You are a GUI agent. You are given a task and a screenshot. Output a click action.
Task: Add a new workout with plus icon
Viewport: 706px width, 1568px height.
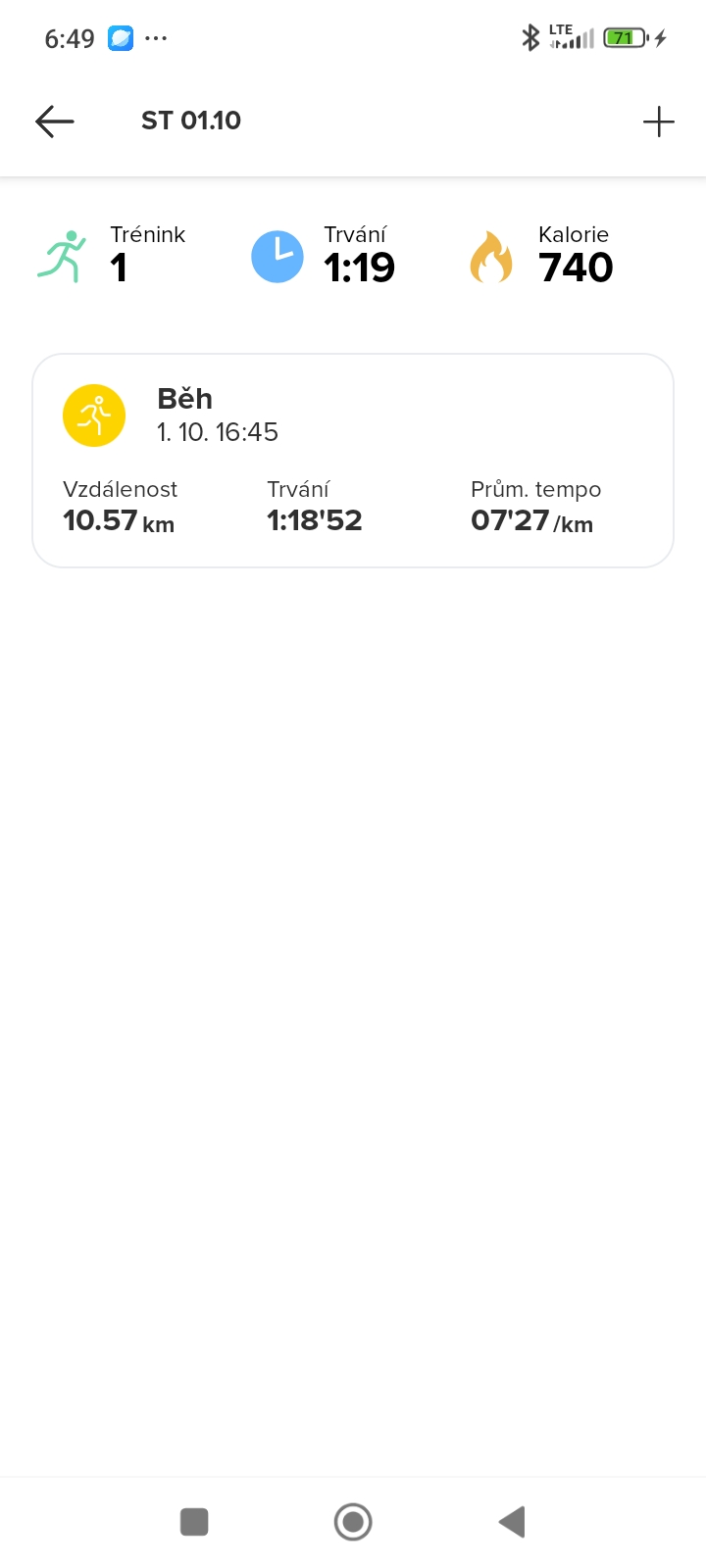pyautogui.click(x=658, y=122)
